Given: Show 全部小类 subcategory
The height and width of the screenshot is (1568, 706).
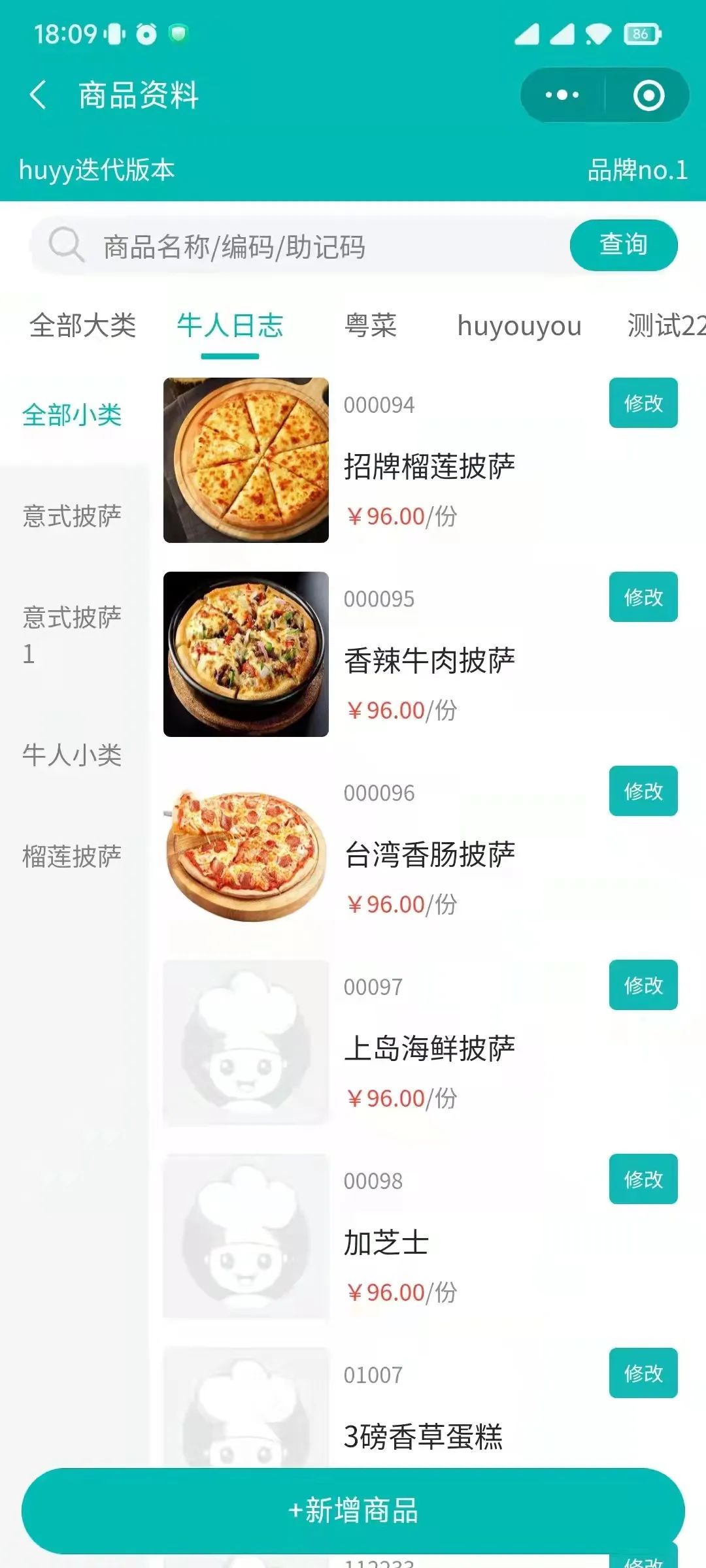Looking at the screenshot, I should pos(72,415).
